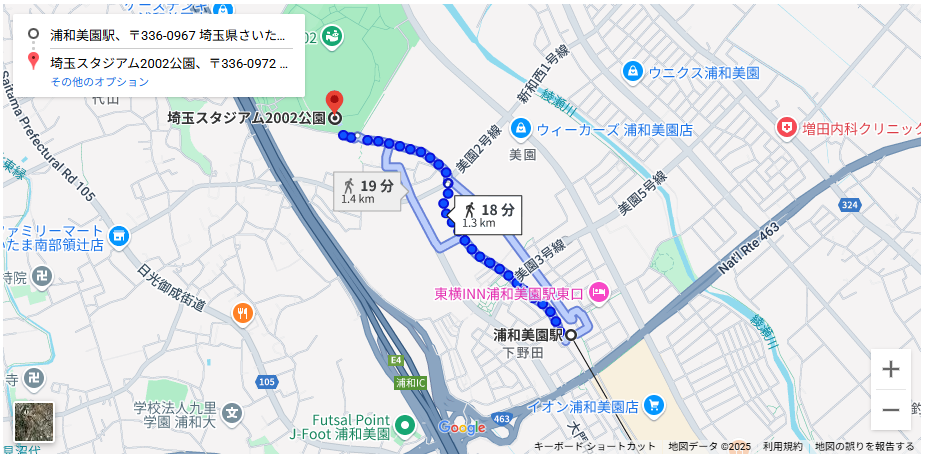
Task: Open ウニクス浦和美園 shopping marker
Action: (632, 72)
